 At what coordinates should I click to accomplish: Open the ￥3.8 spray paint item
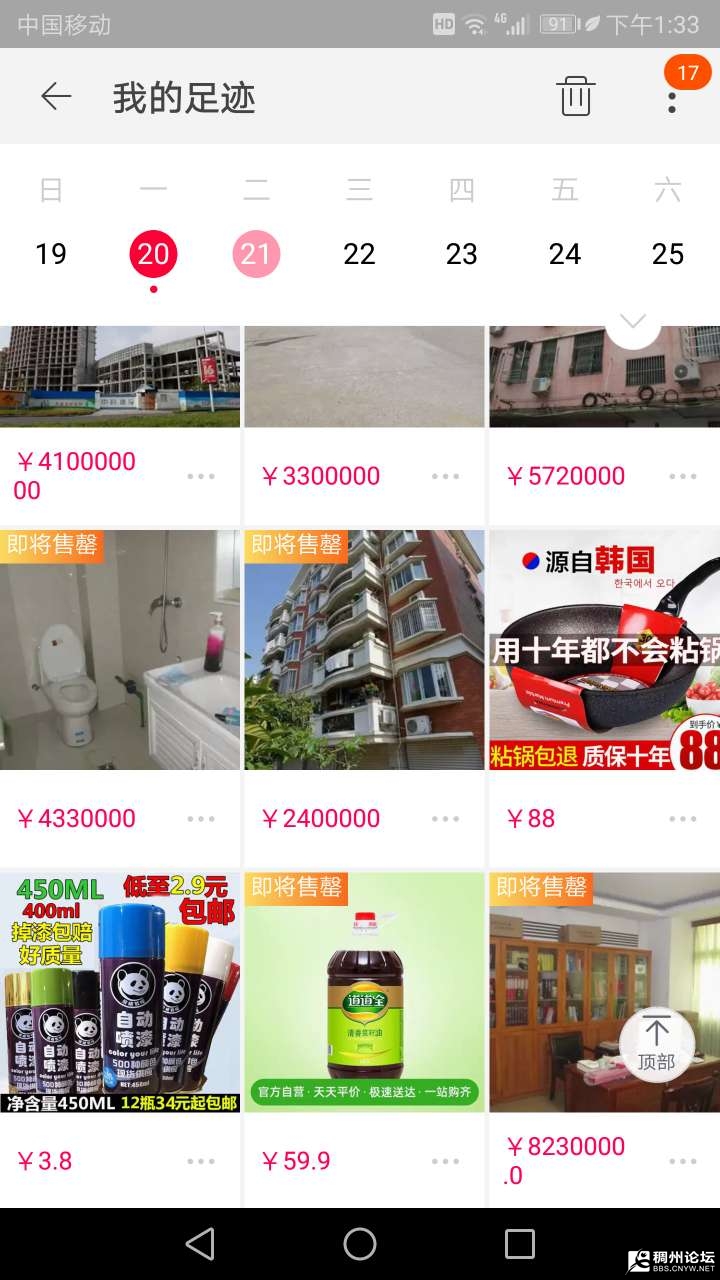pyautogui.click(x=120, y=992)
